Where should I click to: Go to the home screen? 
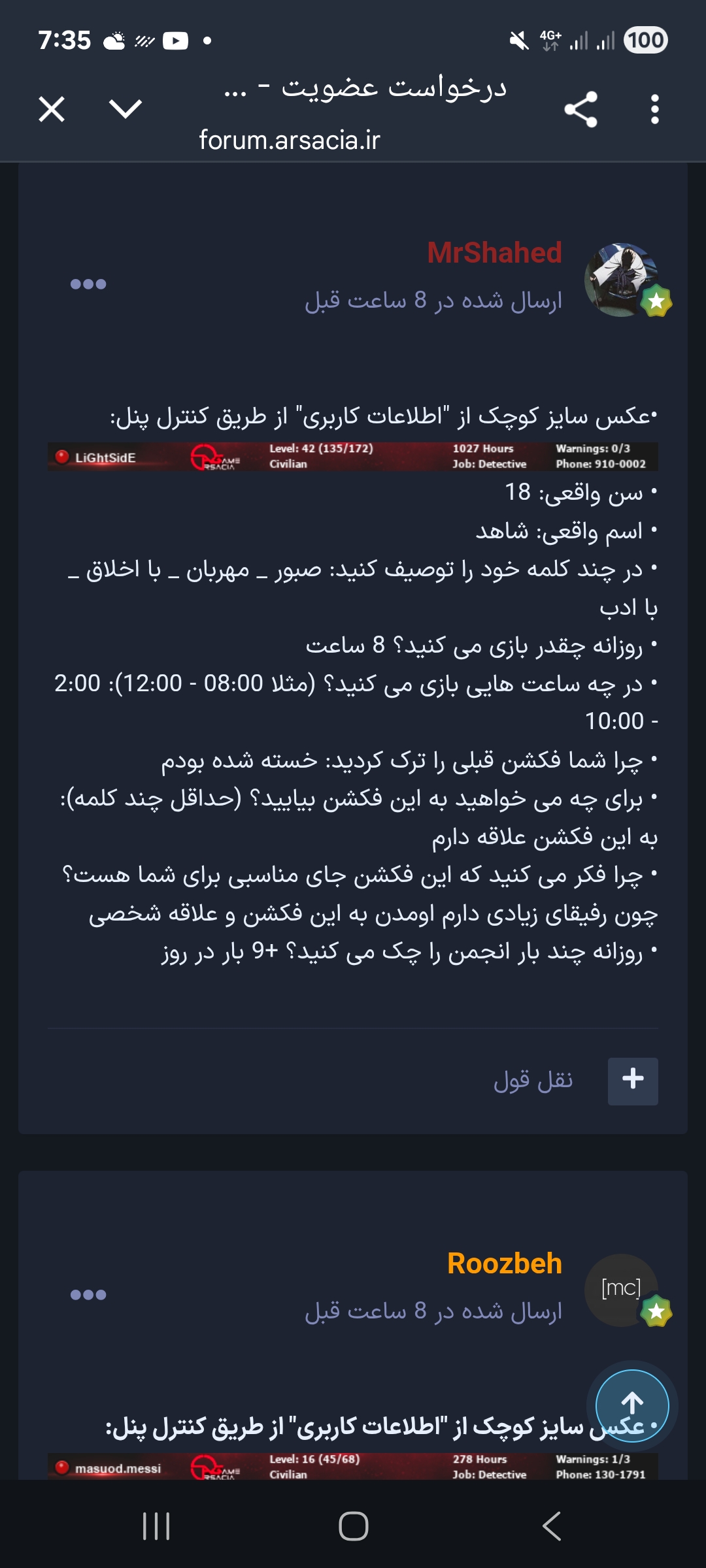pos(353,1526)
